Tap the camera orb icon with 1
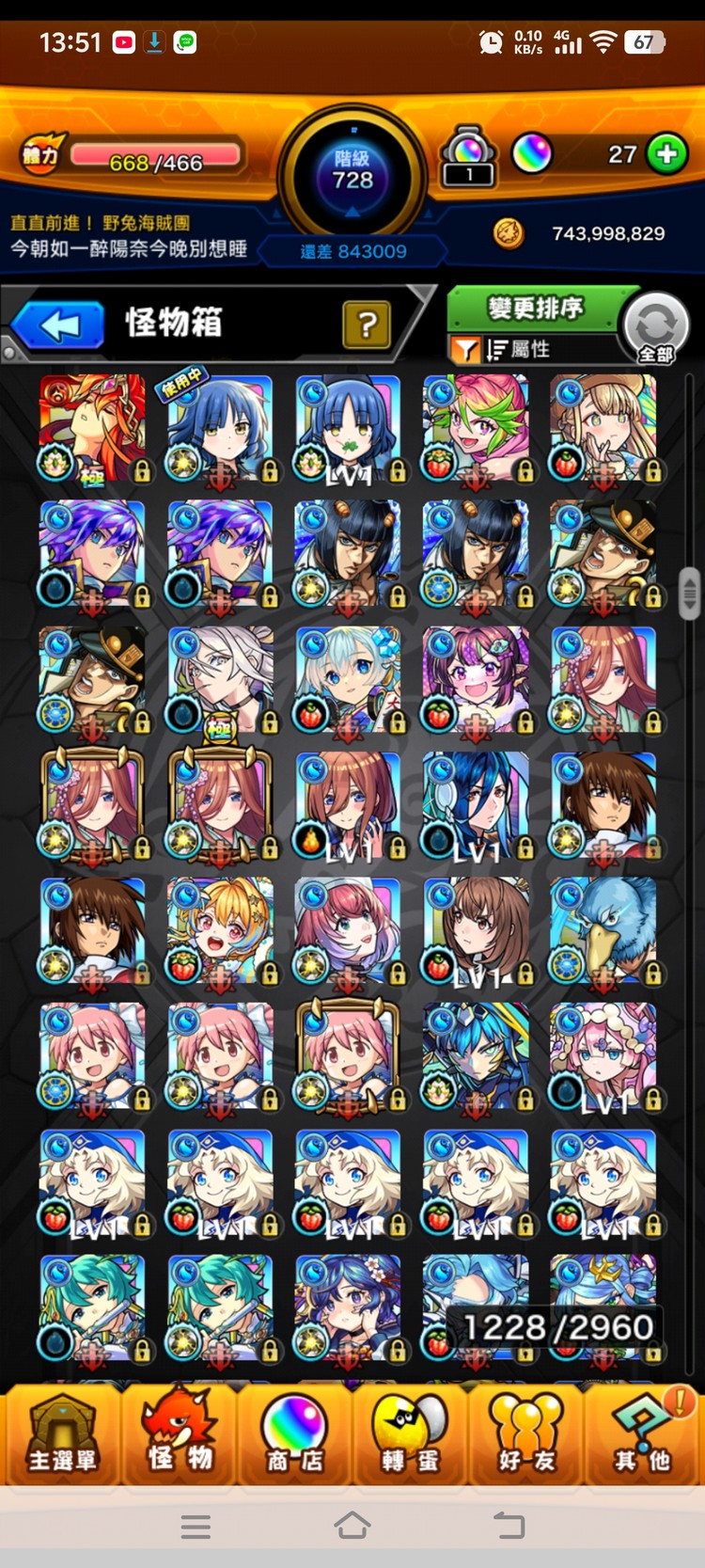 tap(469, 156)
